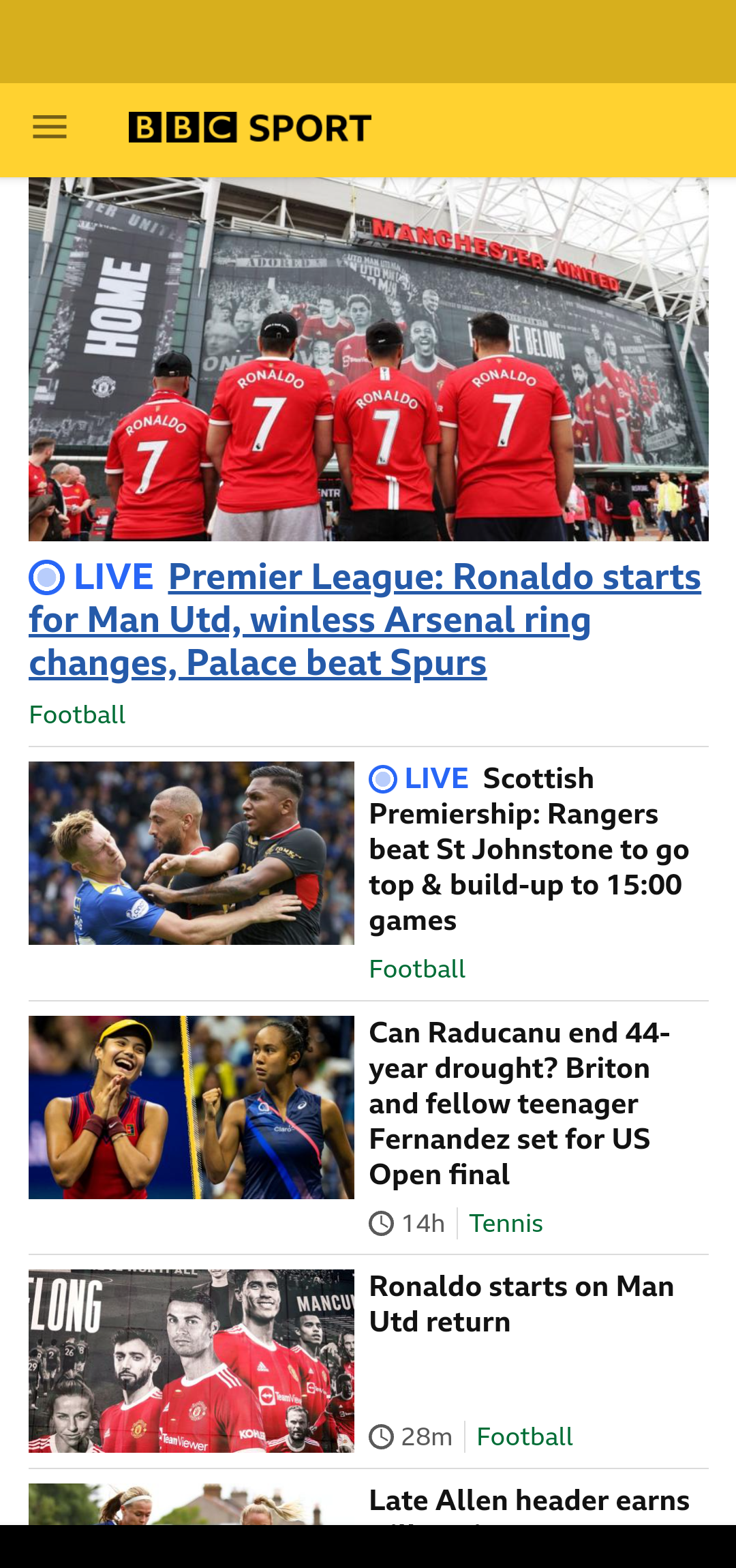The height and width of the screenshot is (1568, 736).
Task: Browse the Tennis section tag
Action: [x=506, y=1224]
